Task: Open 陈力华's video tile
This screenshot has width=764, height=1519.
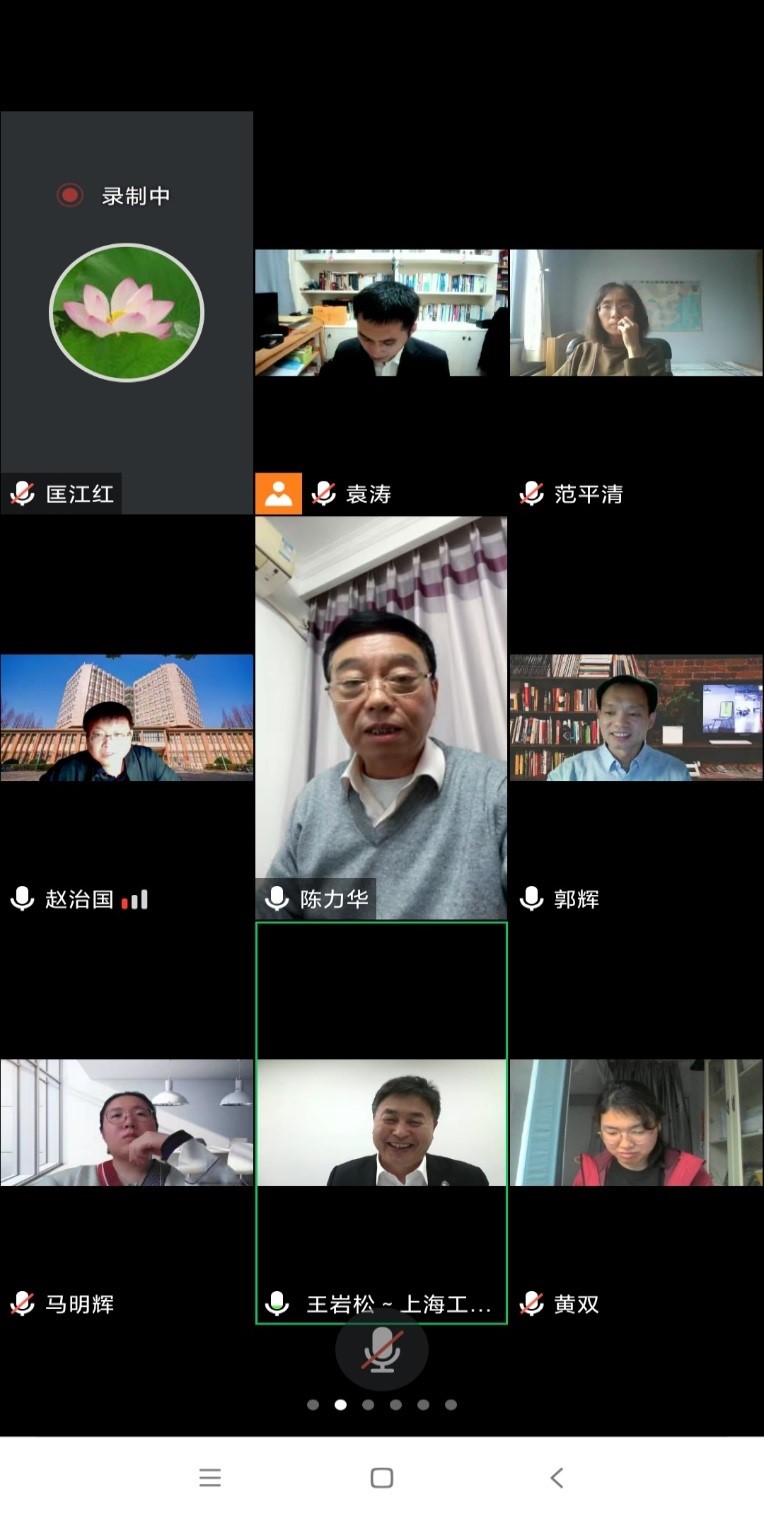Action: click(x=381, y=717)
